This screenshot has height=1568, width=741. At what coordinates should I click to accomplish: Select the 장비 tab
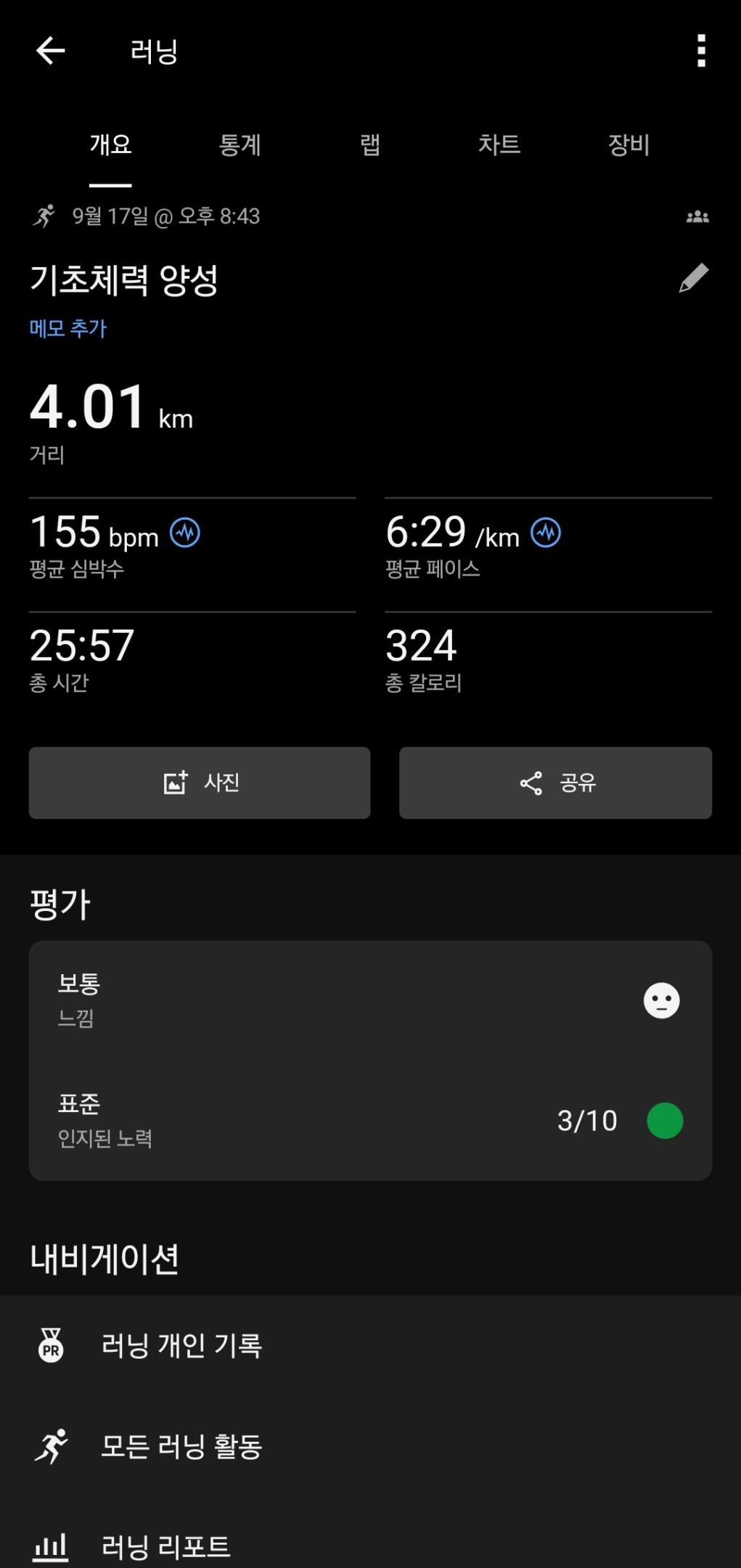pyautogui.click(x=629, y=145)
